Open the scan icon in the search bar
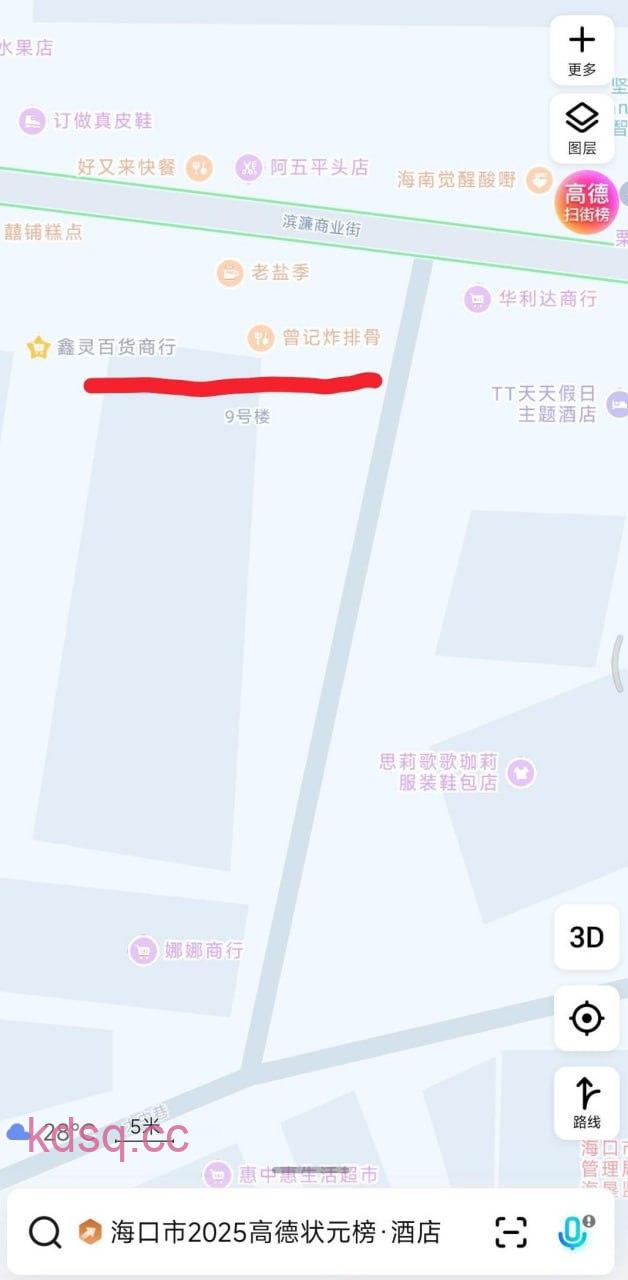Viewport: 628px width, 1280px height. point(511,1232)
